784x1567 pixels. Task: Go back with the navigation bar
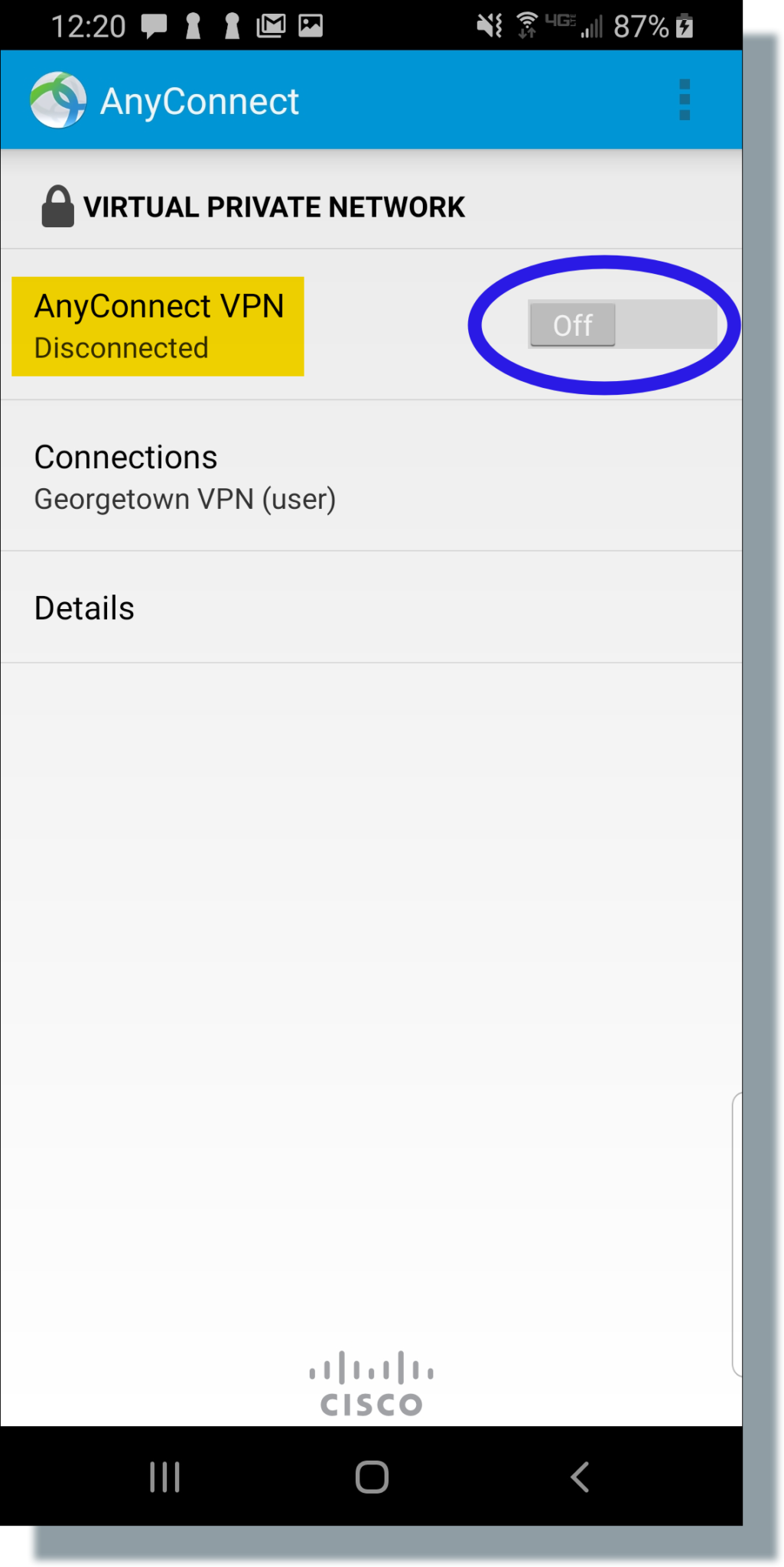click(x=580, y=1477)
